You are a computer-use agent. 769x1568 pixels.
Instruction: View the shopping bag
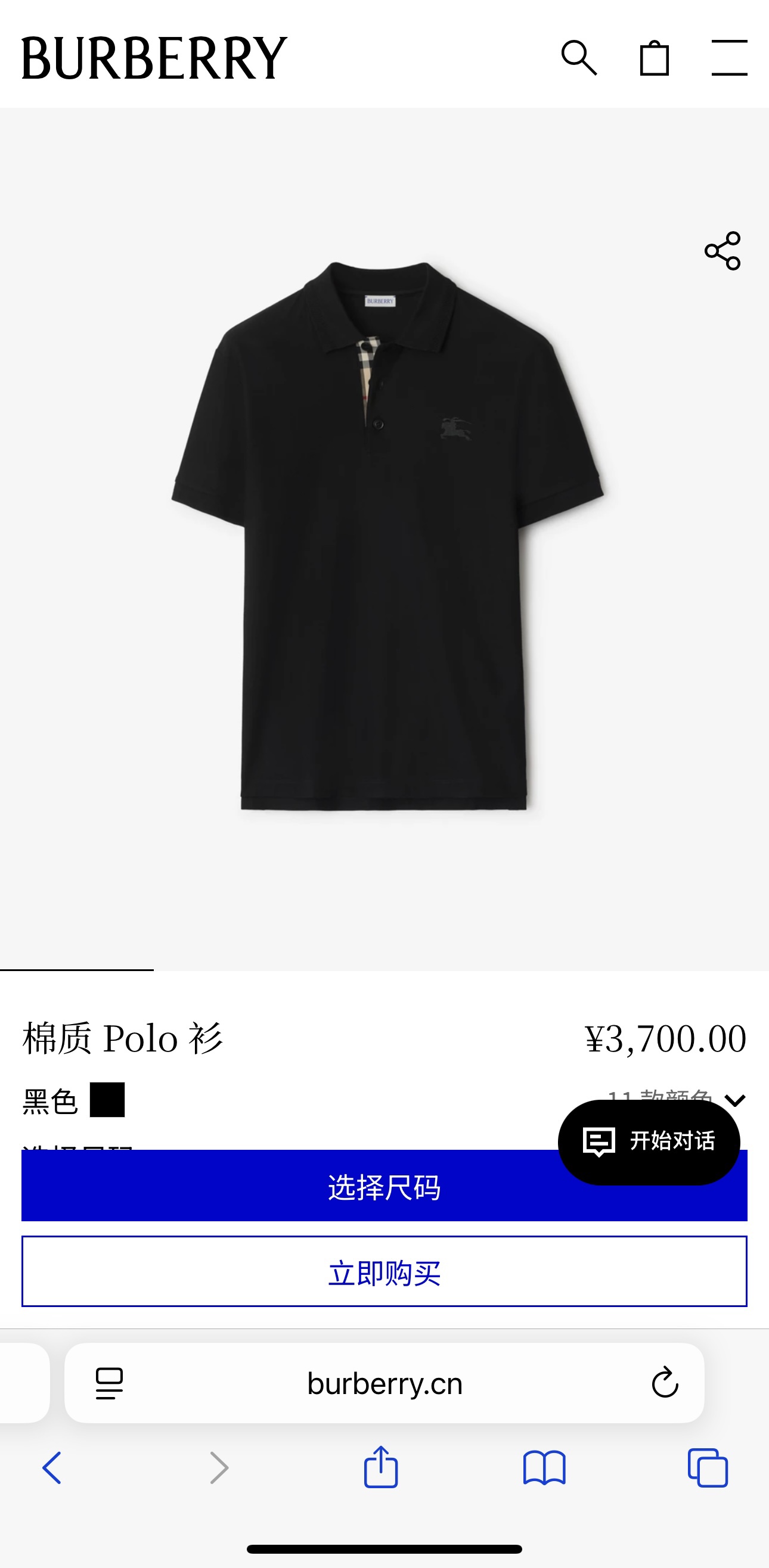coord(654,58)
